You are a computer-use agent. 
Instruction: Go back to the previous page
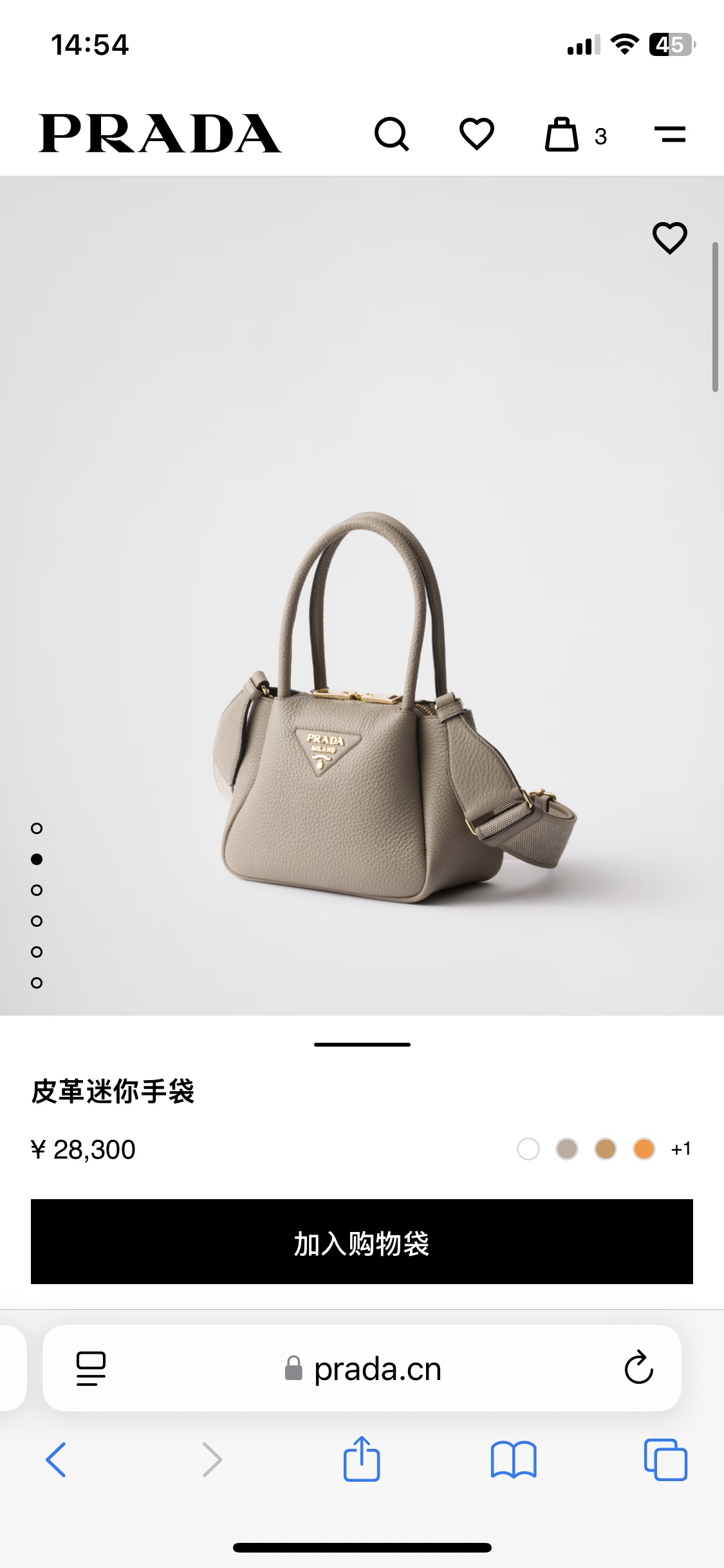click(56, 1460)
